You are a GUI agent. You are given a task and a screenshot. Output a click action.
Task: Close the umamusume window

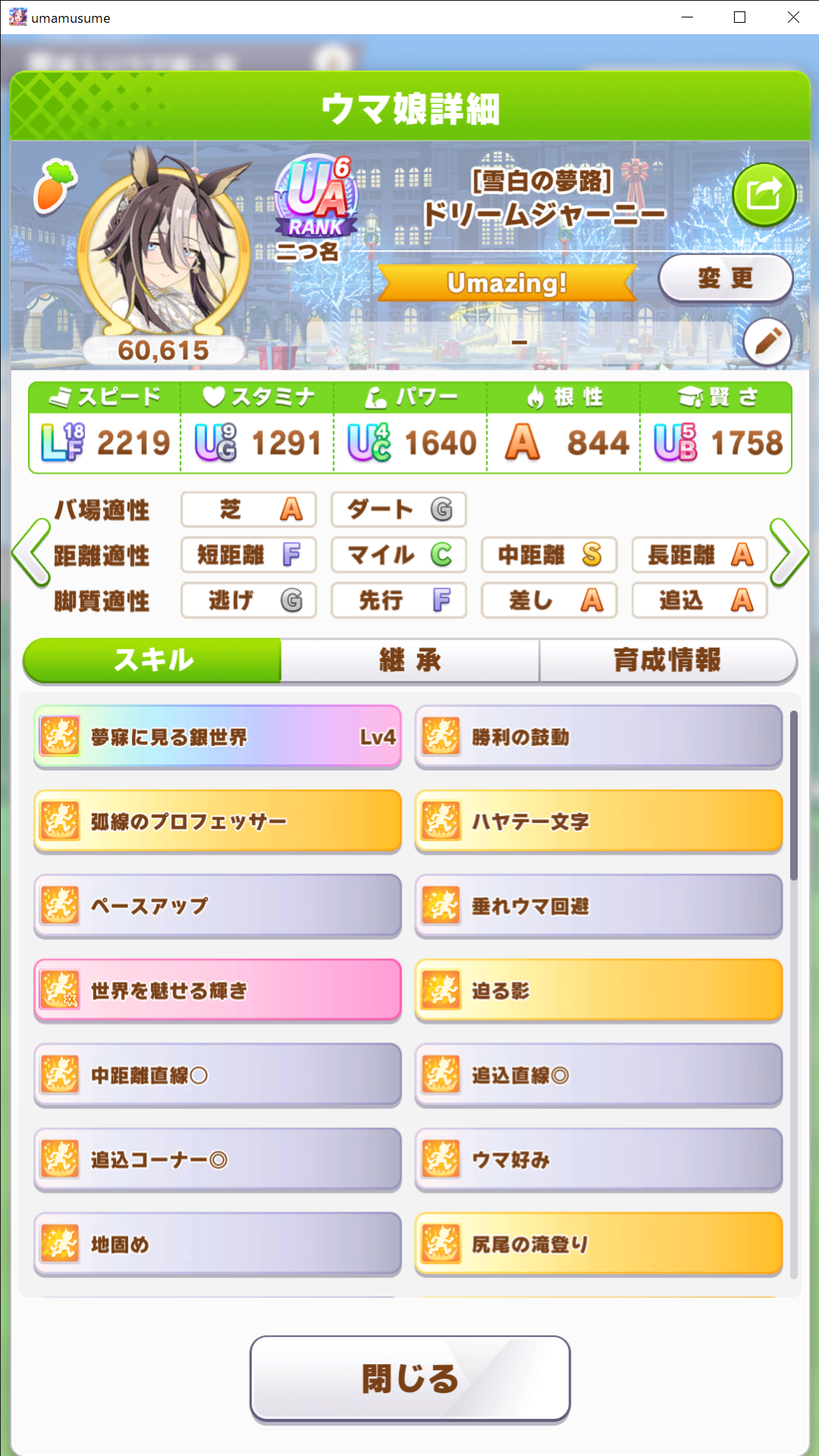click(x=793, y=17)
